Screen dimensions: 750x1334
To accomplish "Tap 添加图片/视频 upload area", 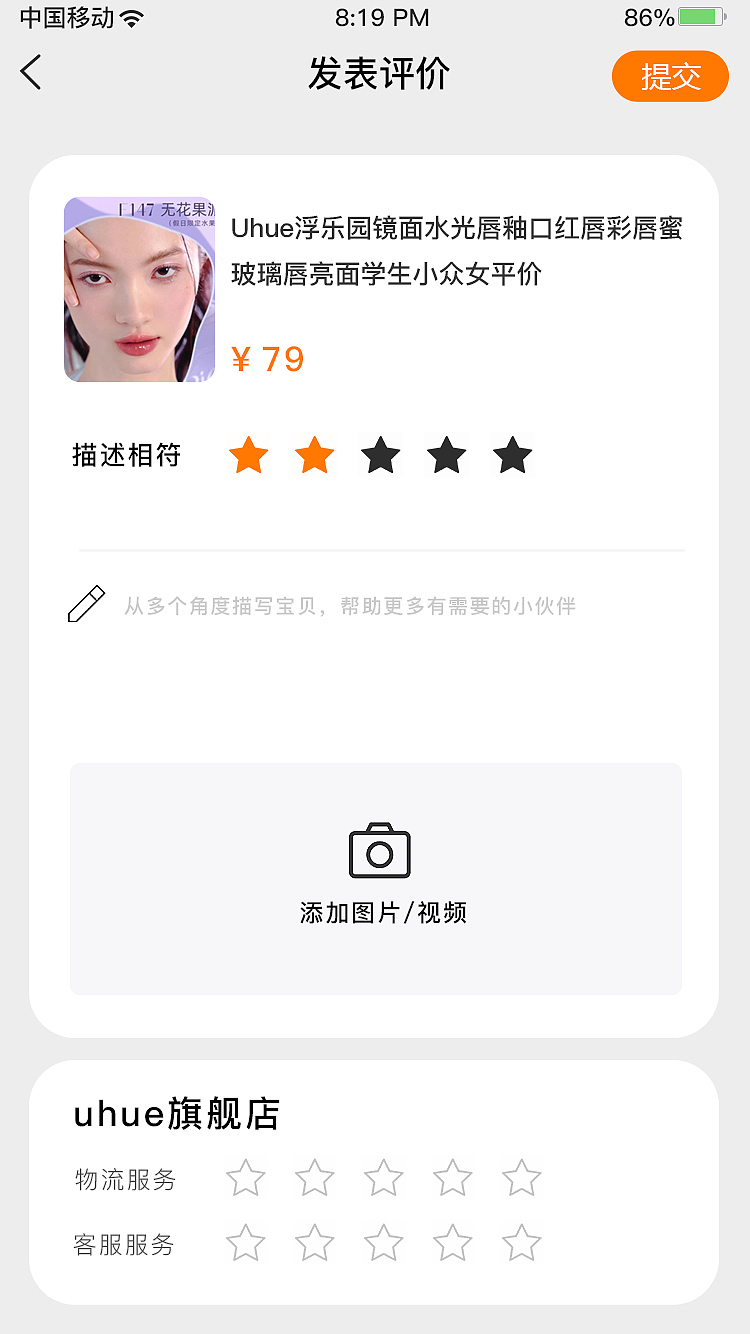I will point(377,912).
